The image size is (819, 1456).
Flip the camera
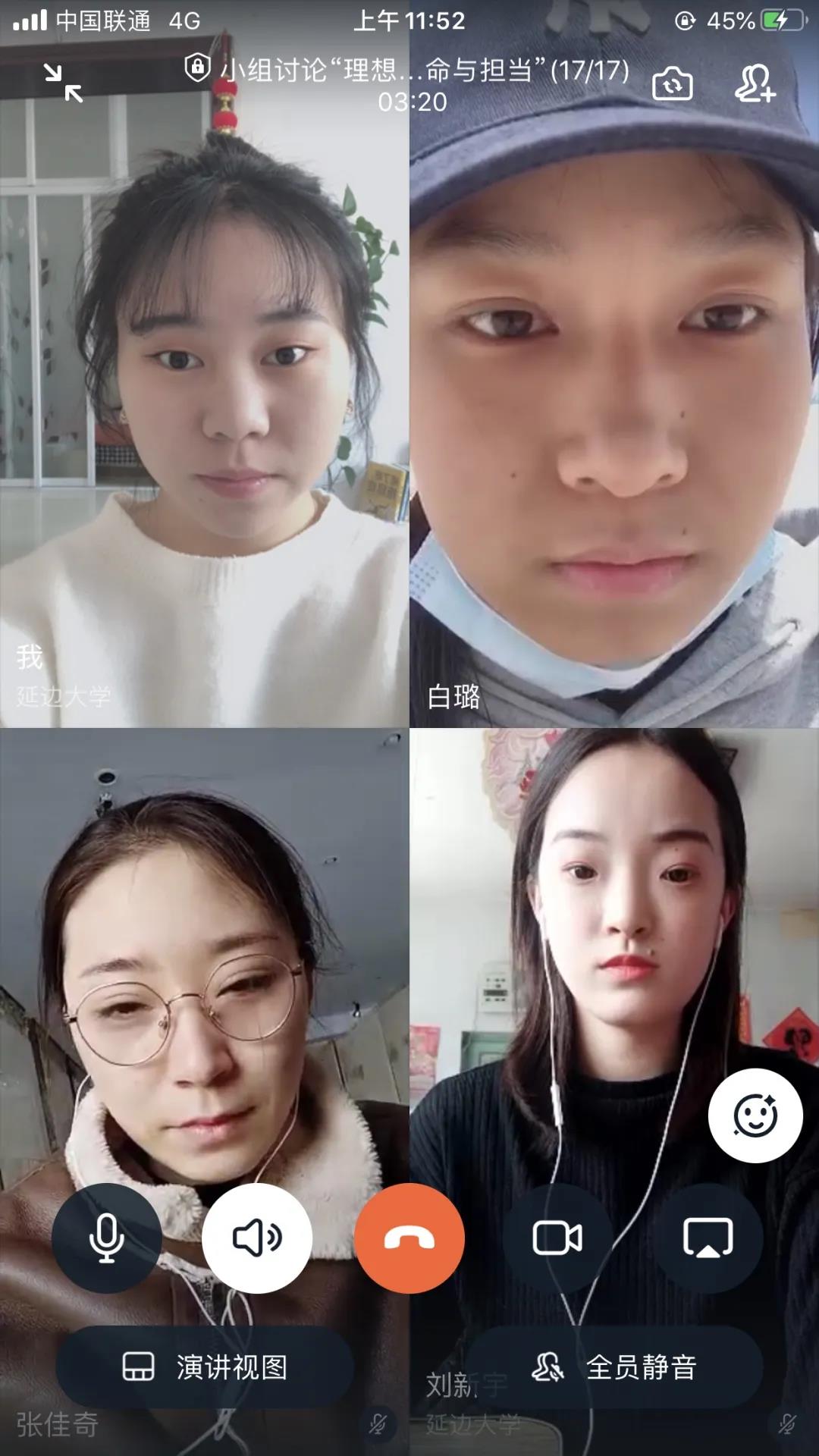coord(672,83)
